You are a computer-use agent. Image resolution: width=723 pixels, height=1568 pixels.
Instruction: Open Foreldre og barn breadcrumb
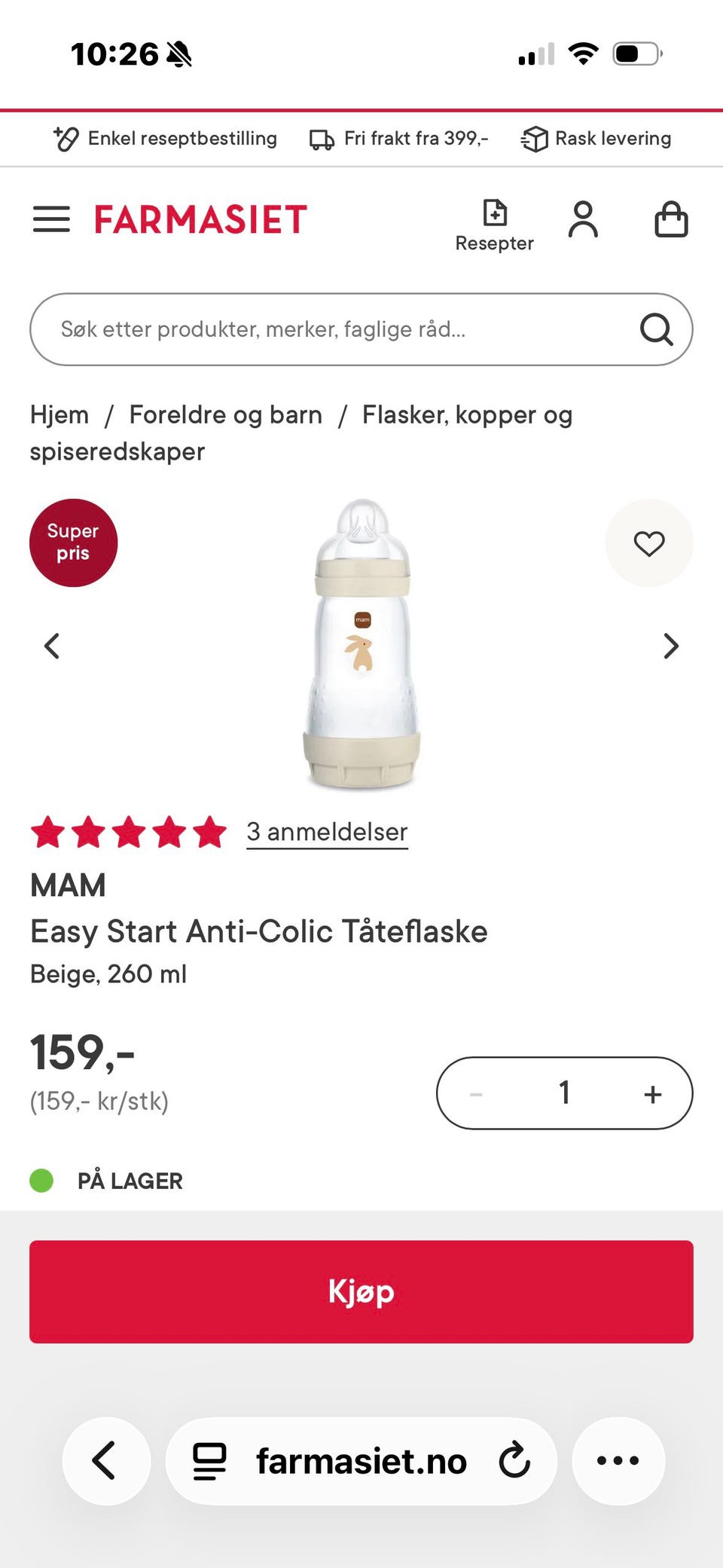[x=225, y=414]
